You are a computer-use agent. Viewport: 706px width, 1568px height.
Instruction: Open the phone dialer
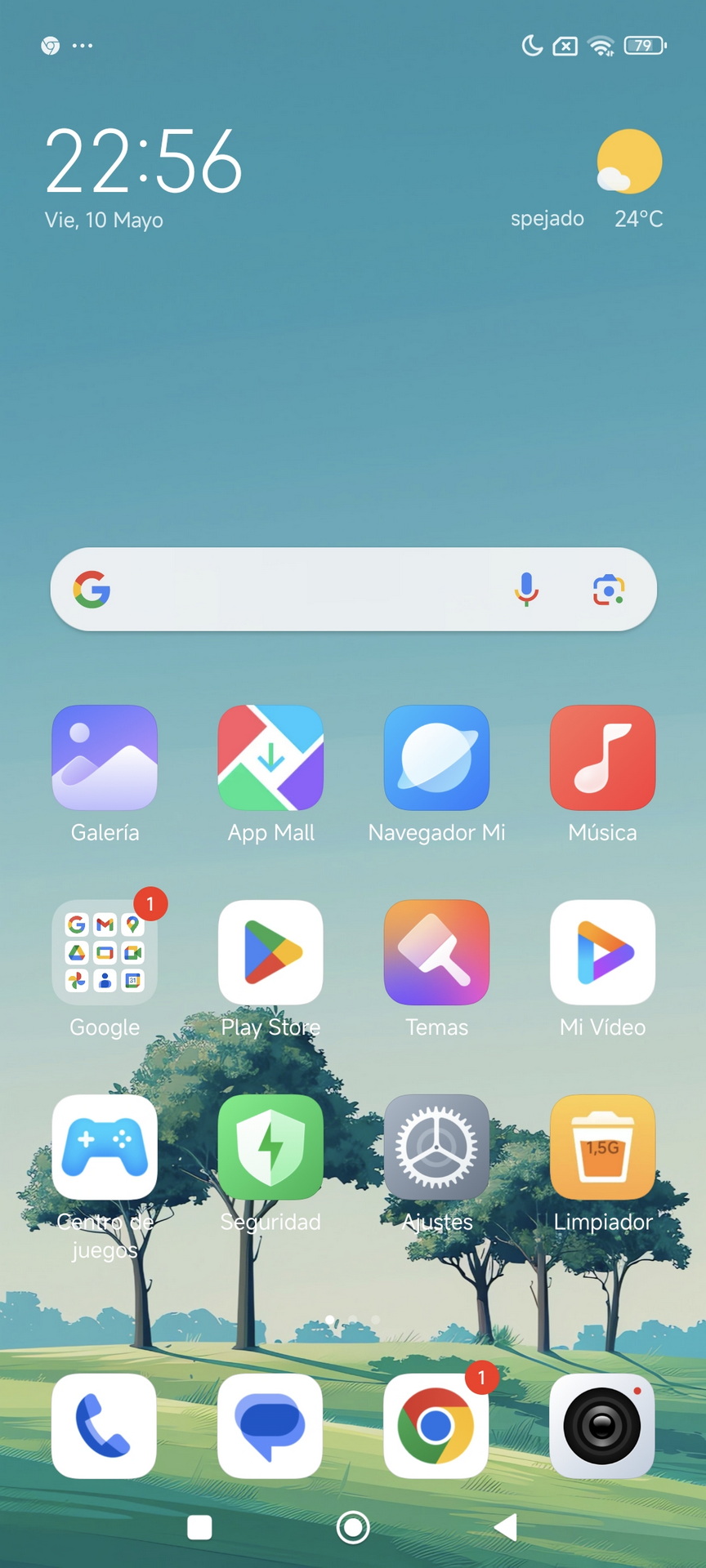[105, 1426]
